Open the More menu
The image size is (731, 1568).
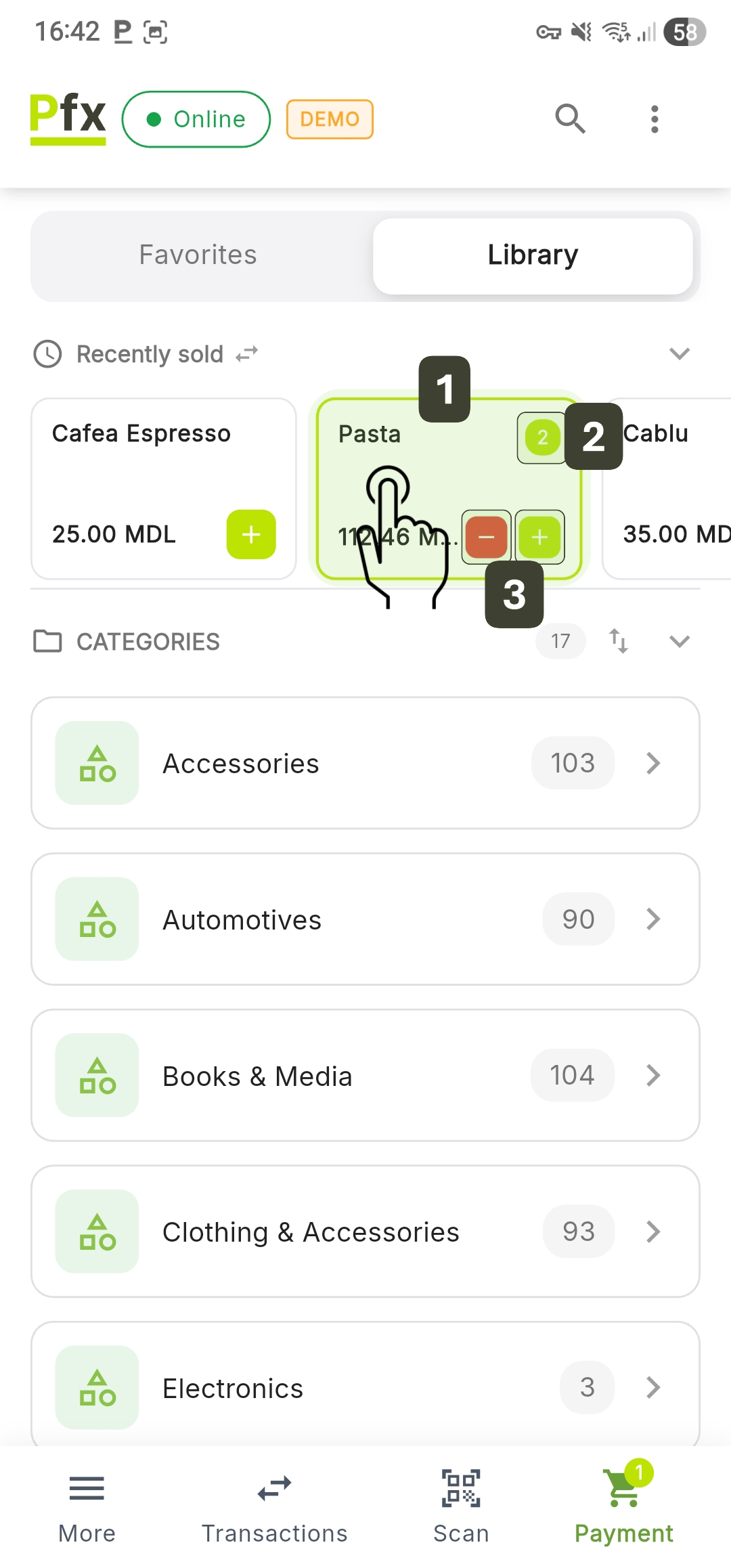click(87, 1503)
